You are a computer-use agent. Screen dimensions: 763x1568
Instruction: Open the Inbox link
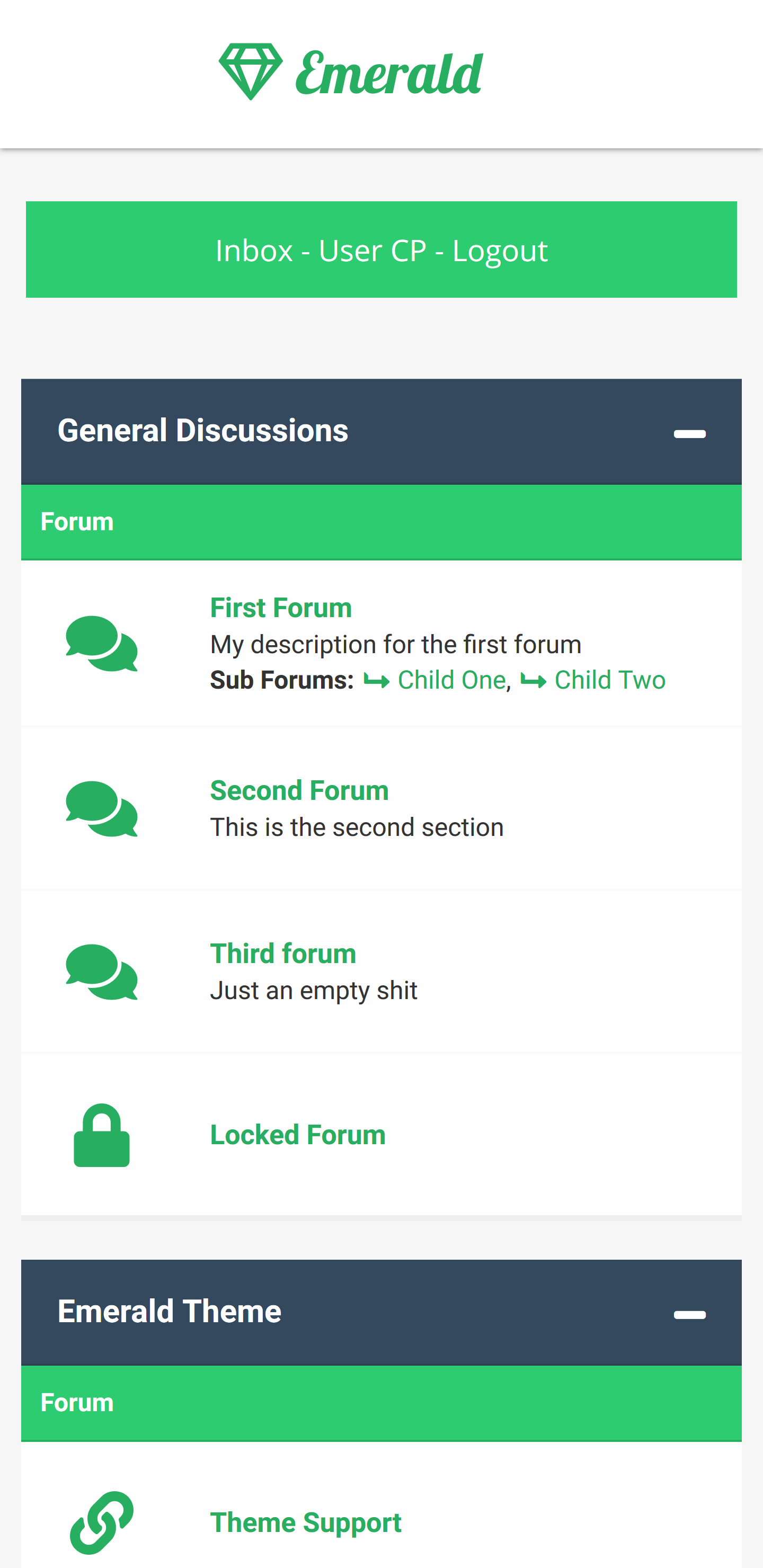click(x=254, y=250)
